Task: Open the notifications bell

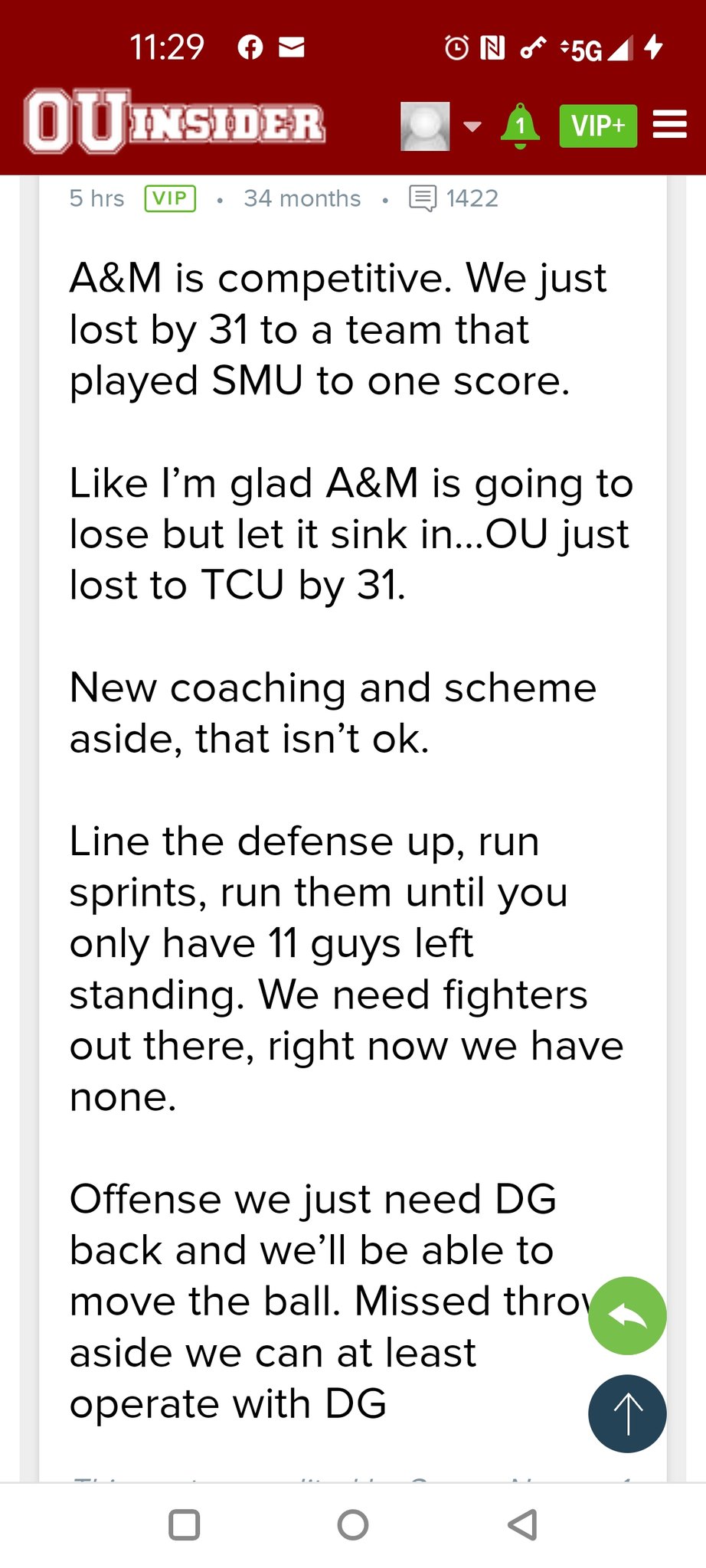Action: 520,126
